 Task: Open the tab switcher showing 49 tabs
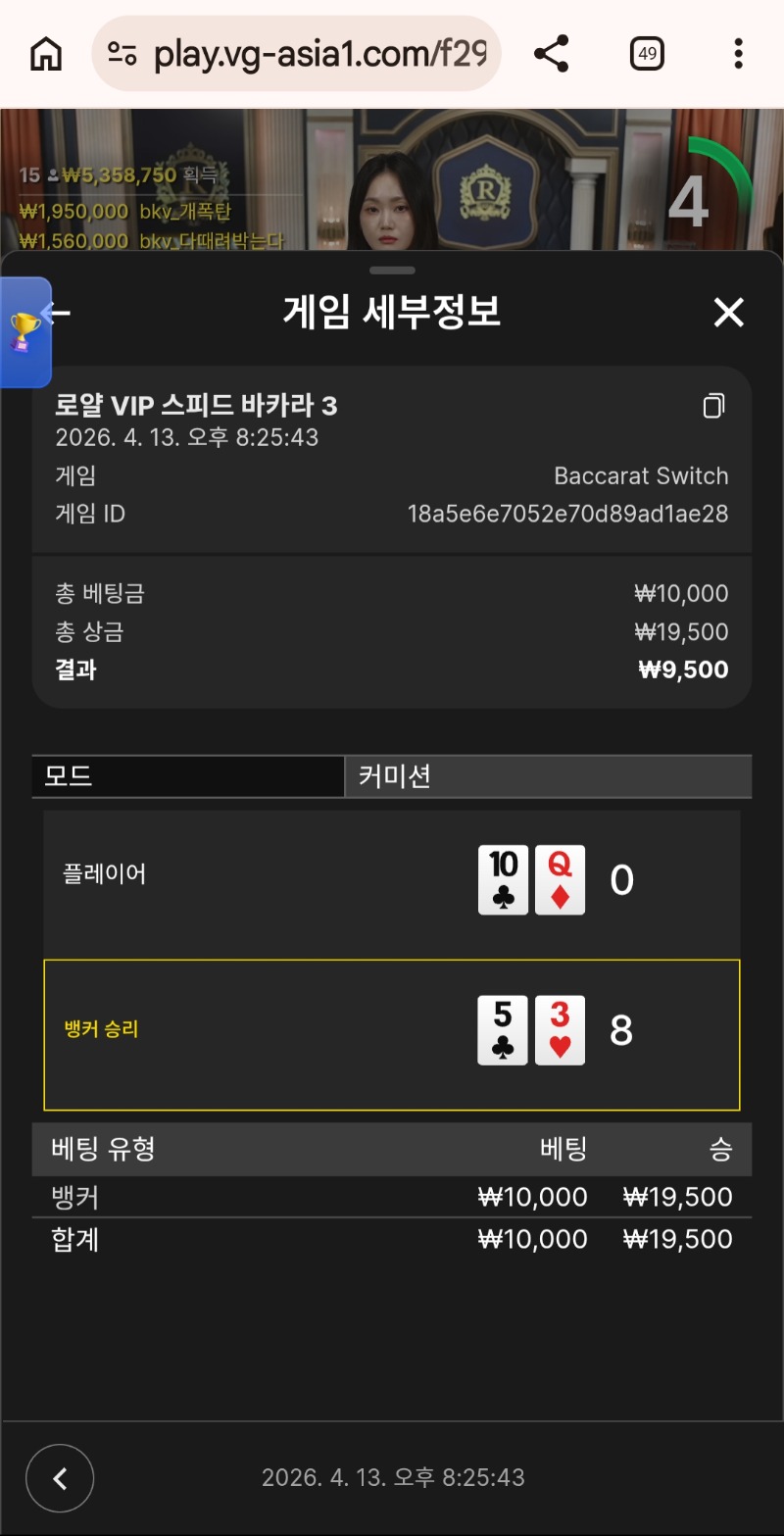647,54
